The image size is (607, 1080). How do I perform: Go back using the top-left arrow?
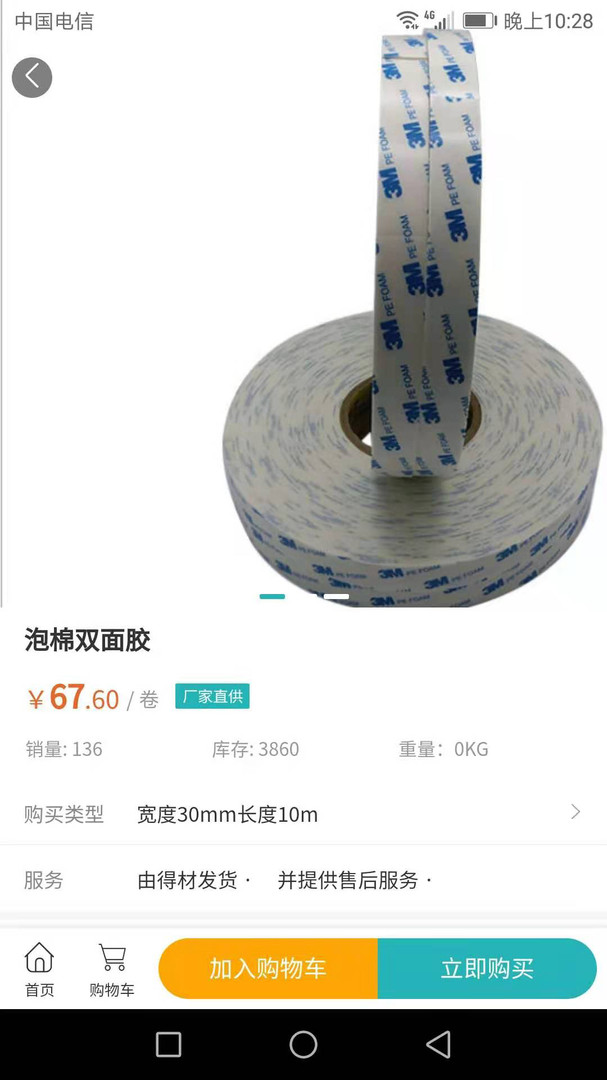click(32, 77)
